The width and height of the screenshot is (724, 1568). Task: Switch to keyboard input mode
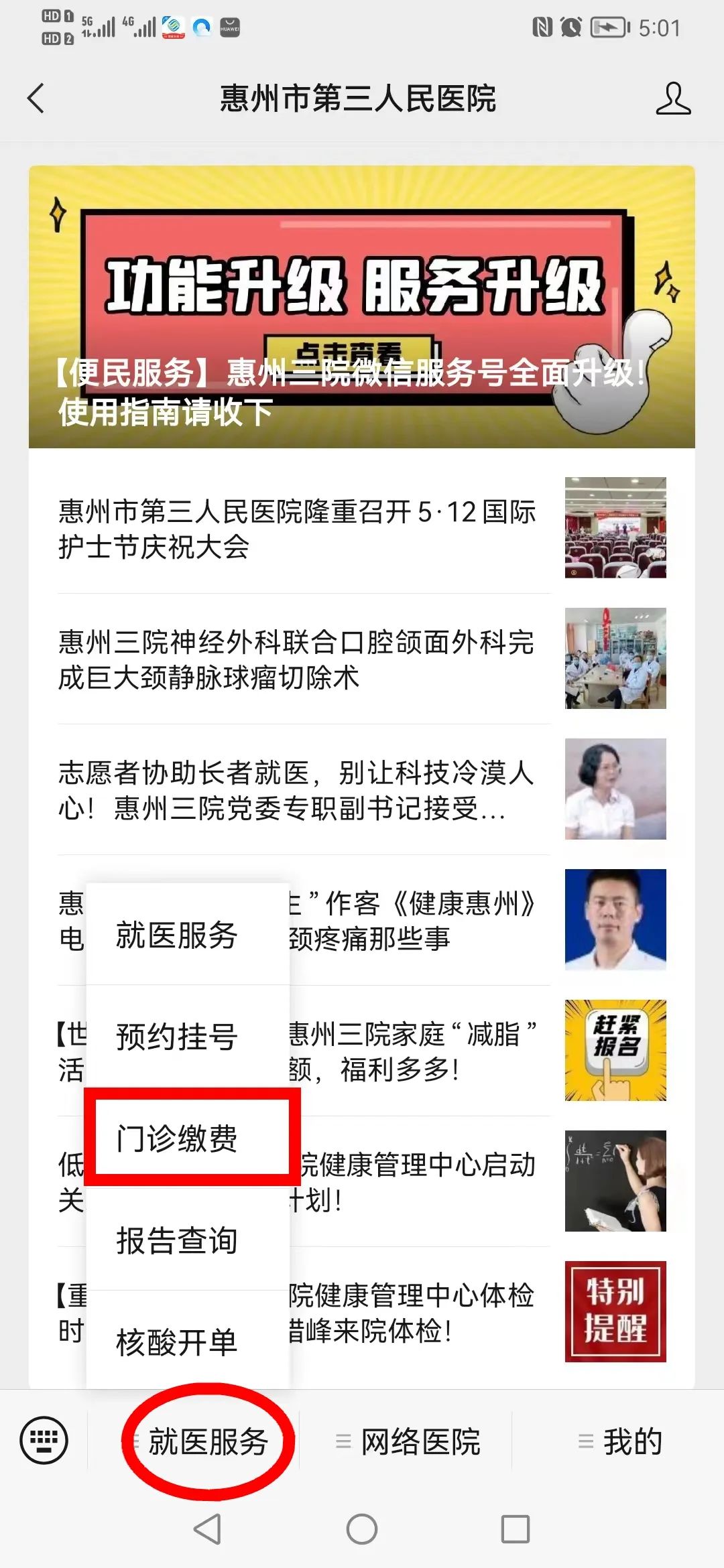pyautogui.click(x=44, y=1440)
